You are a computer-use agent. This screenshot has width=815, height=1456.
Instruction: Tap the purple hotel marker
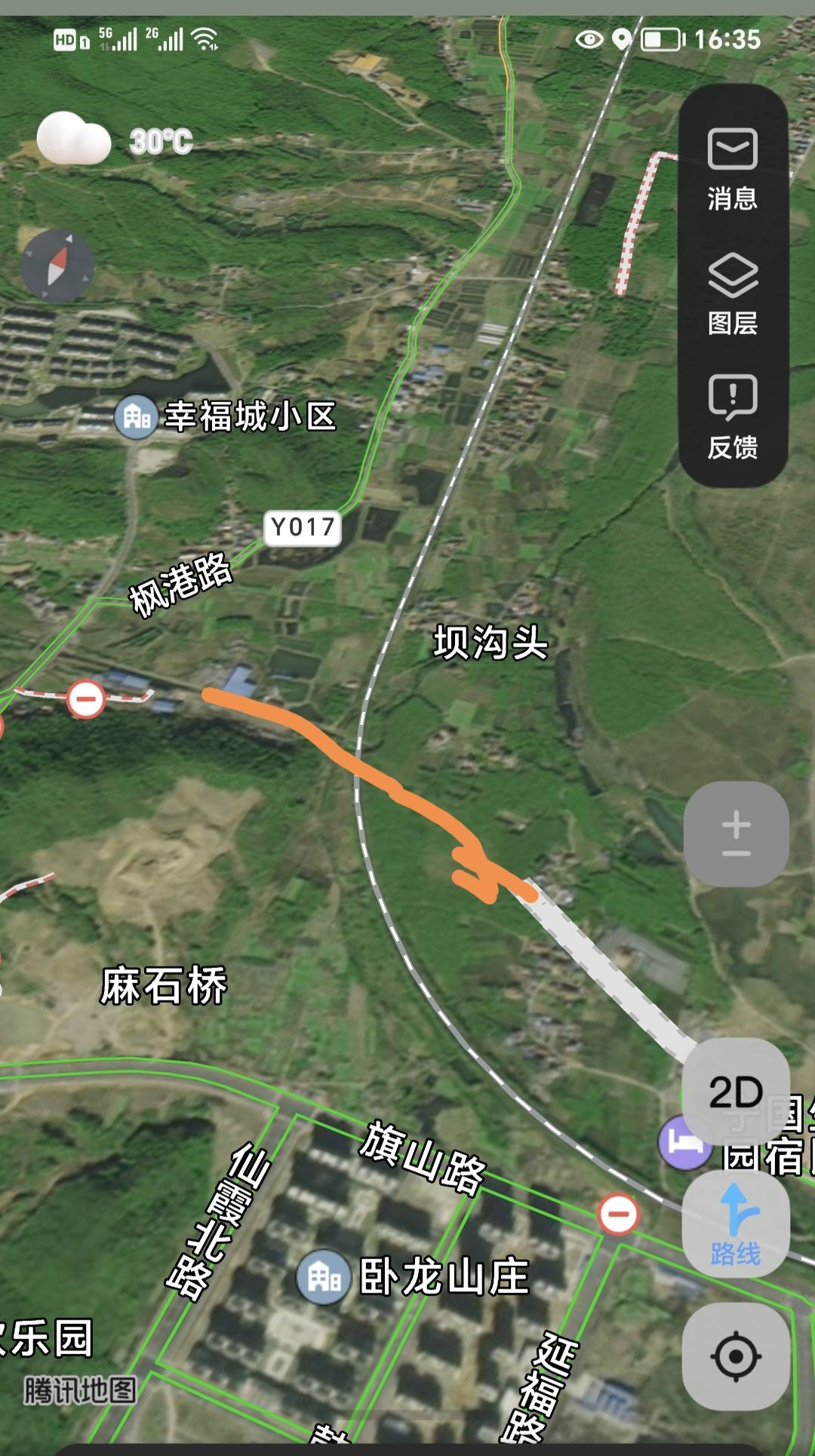point(683,1143)
